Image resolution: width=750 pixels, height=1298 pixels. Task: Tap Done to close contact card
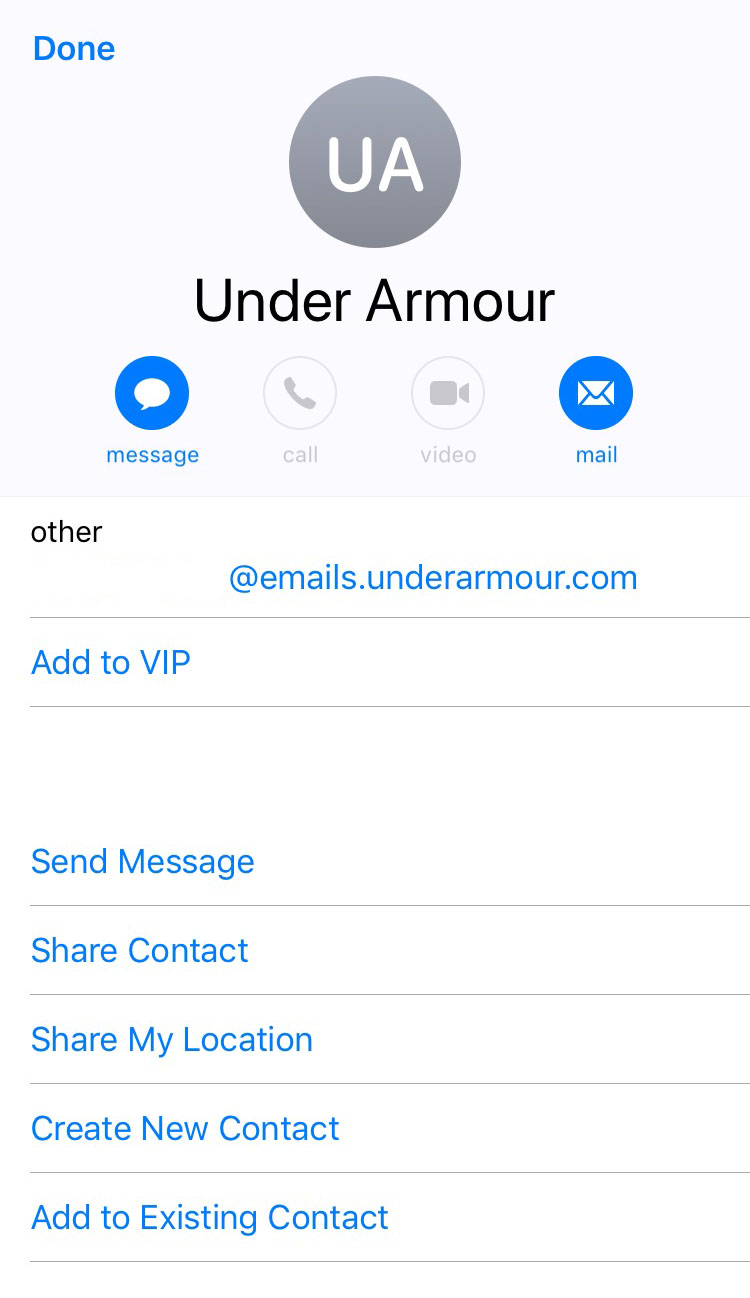[74, 48]
